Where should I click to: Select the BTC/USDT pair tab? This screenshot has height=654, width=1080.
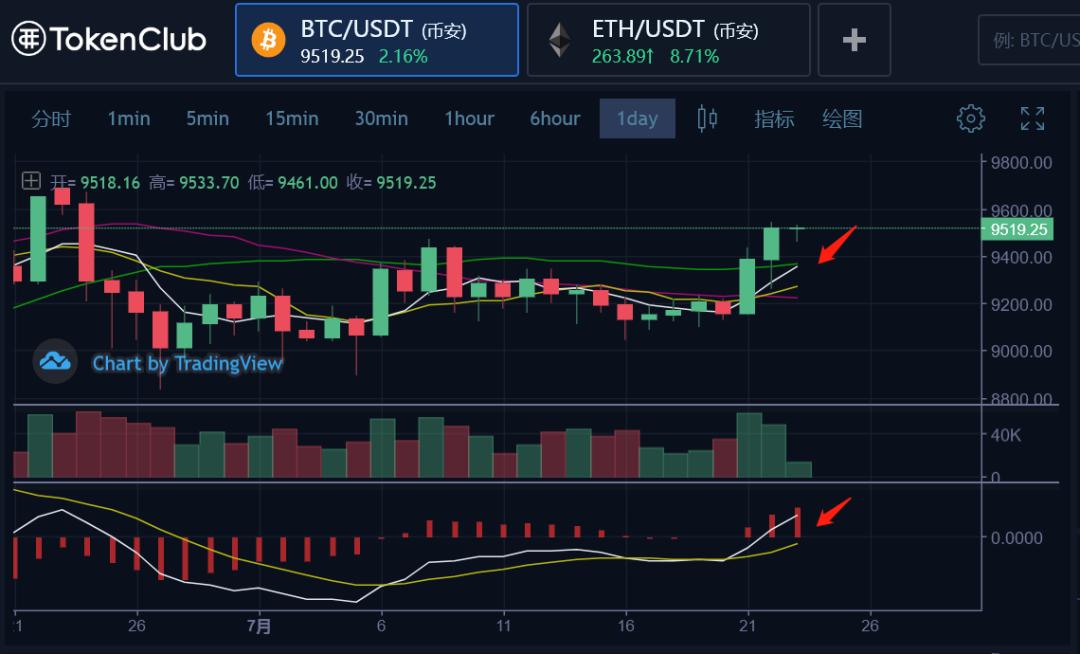point(376,40)
